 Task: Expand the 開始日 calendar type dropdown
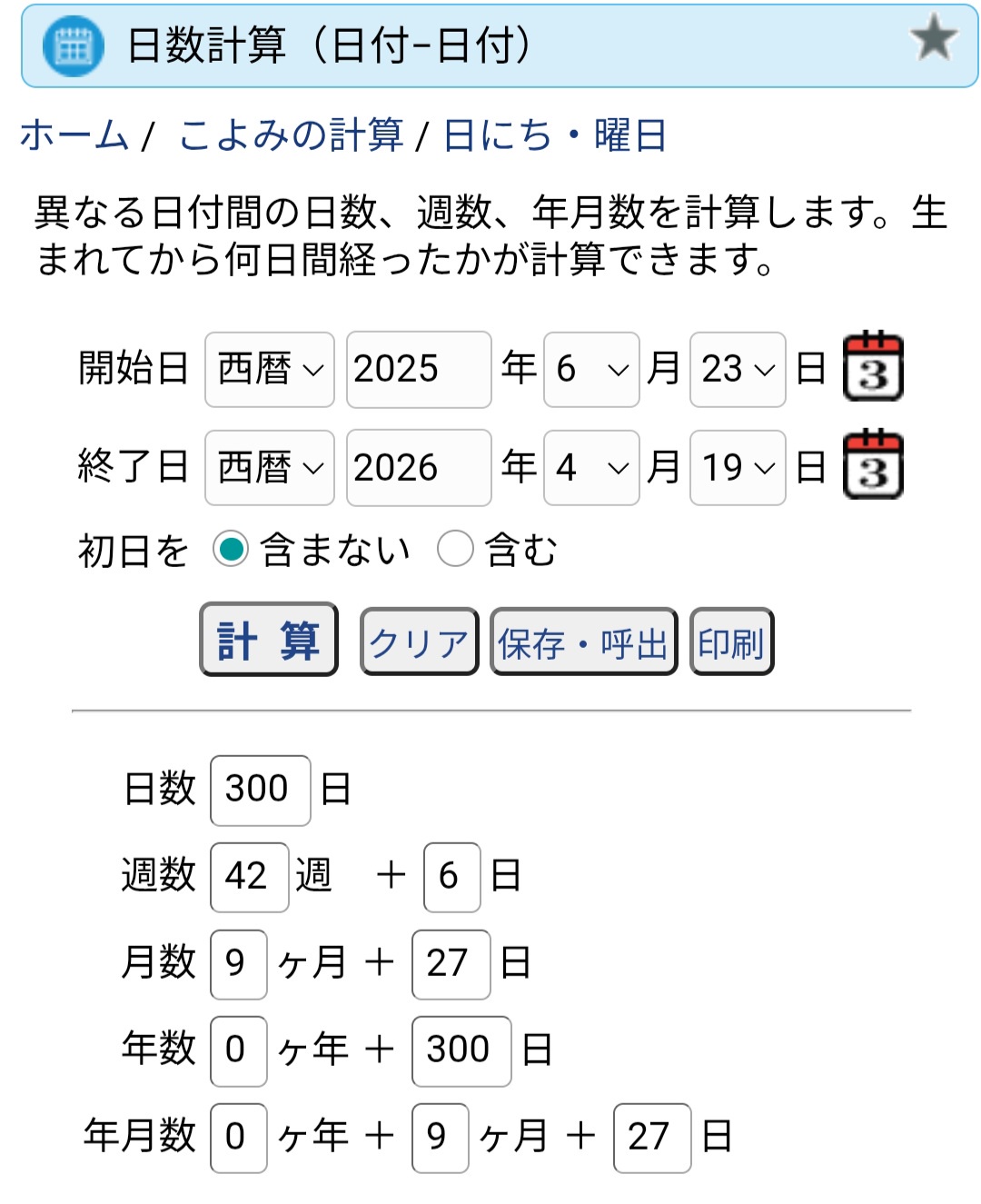270,369
